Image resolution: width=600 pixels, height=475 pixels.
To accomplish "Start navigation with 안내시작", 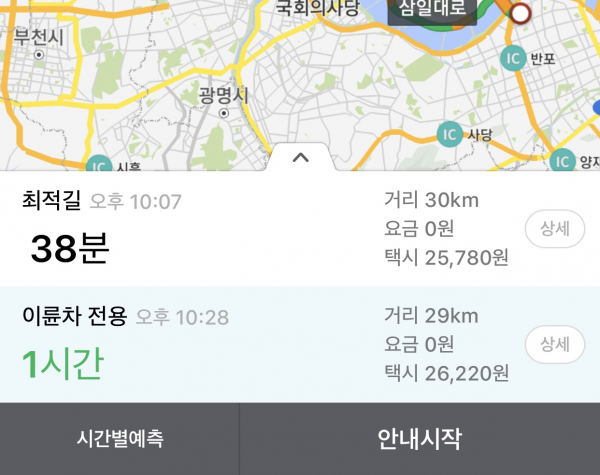I will [420, 439].
